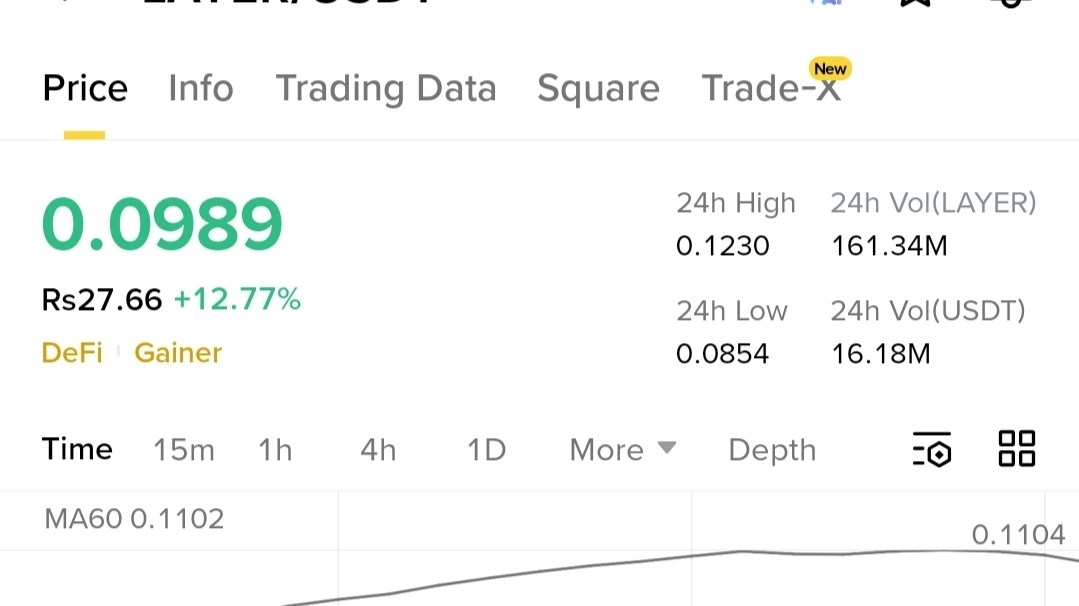
Task: Switch to the Depth chart
Action: (772, 451)
